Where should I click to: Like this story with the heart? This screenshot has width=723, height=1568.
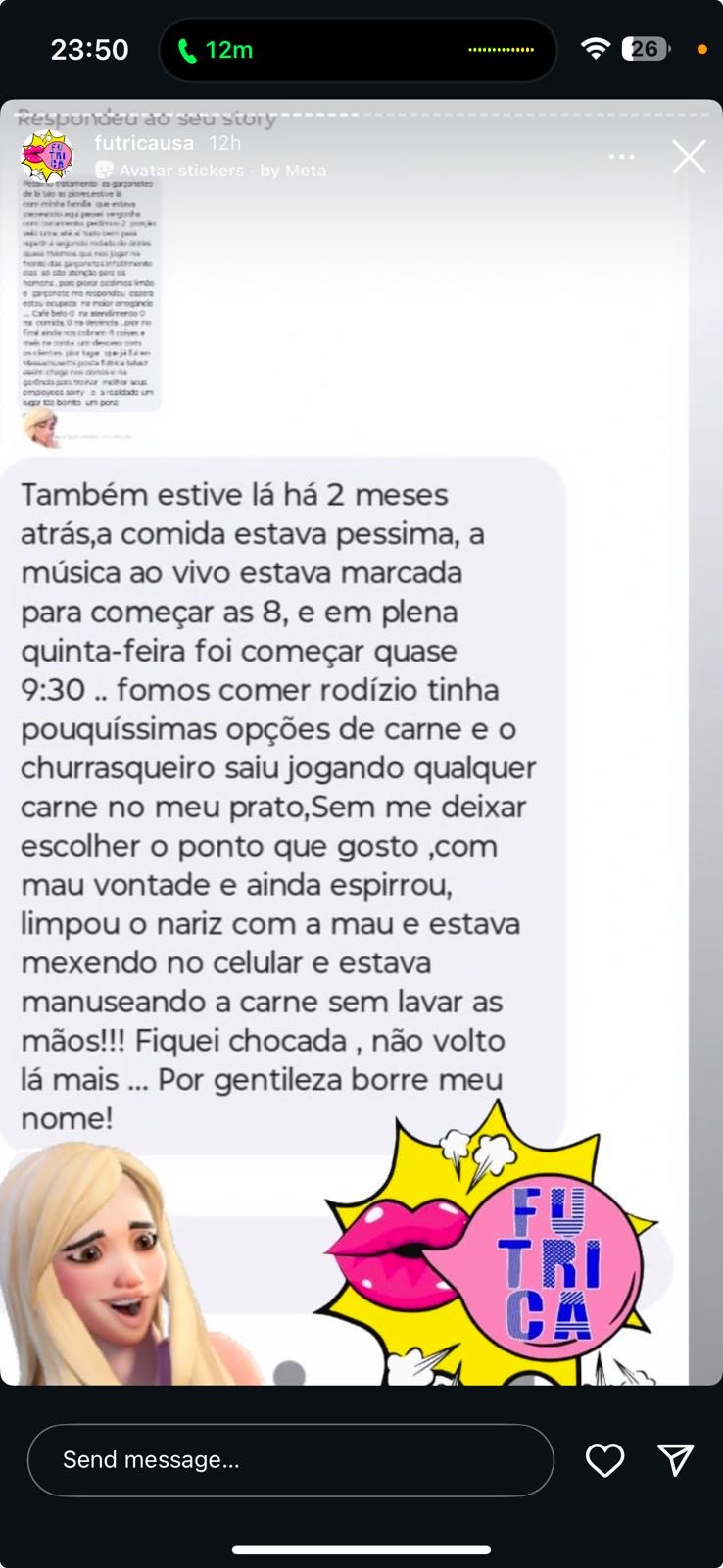point(604,1460)
